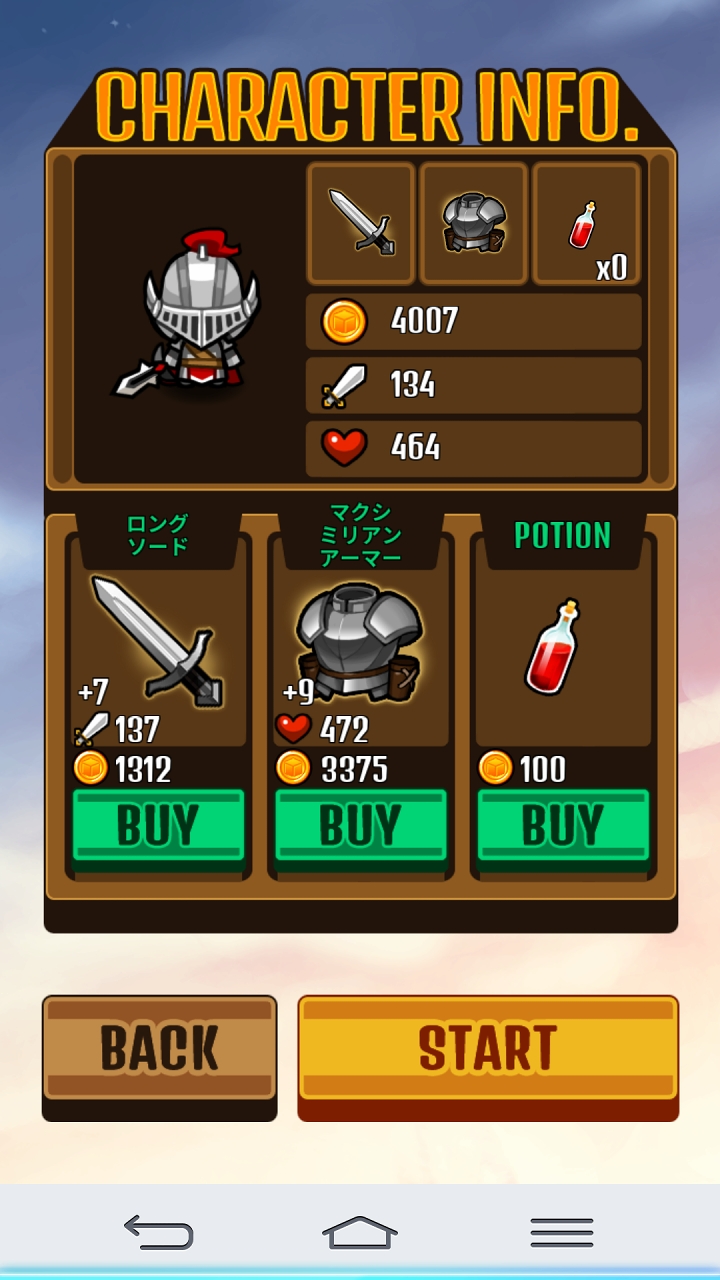Buy the long sword for 1312 coins
720x1280 pixels.
click(158, 825)
